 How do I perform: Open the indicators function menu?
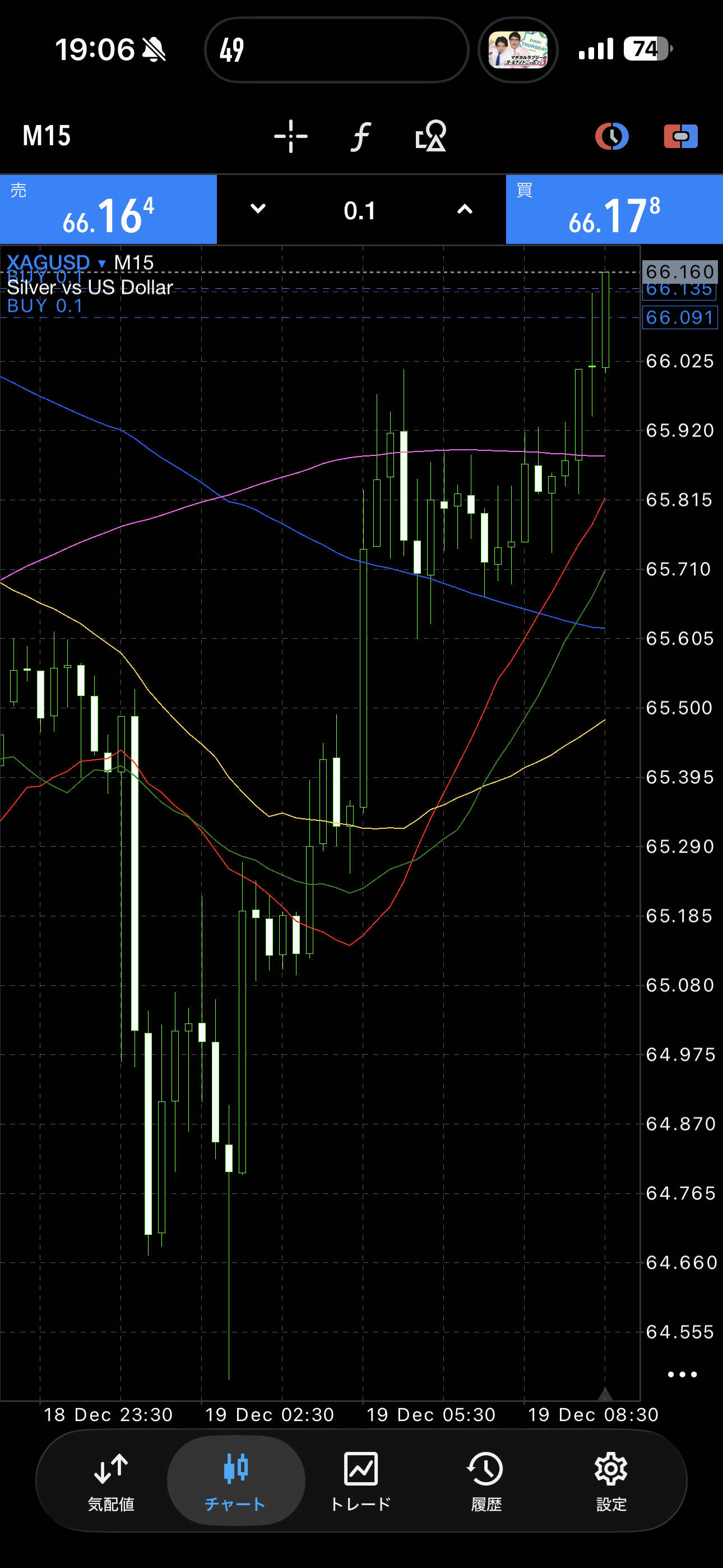(x=361, y=136)
